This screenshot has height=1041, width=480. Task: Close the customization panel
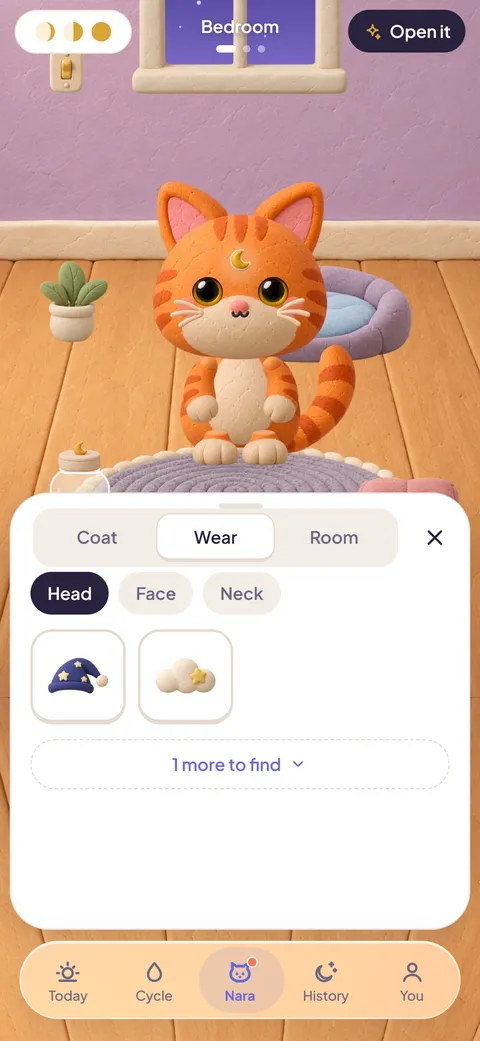coord(435,537)
